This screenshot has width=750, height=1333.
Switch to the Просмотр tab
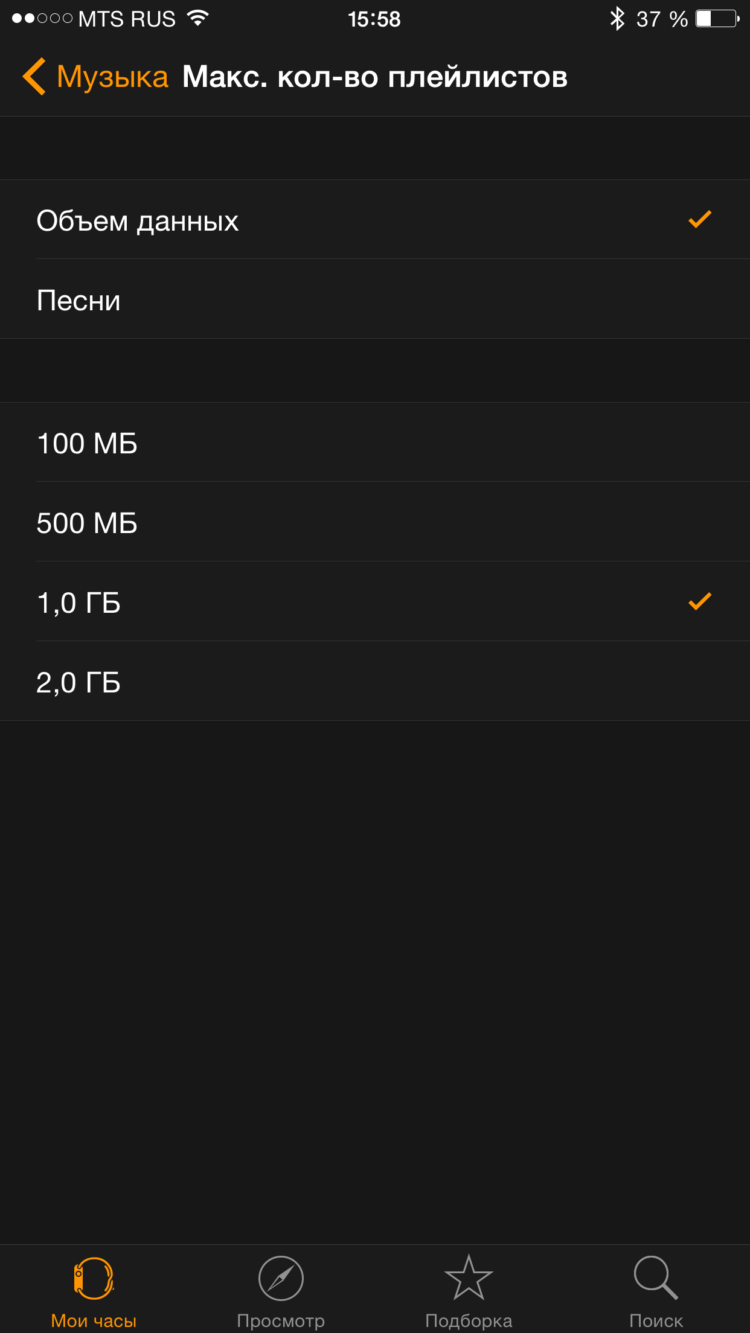point(280,1290)
